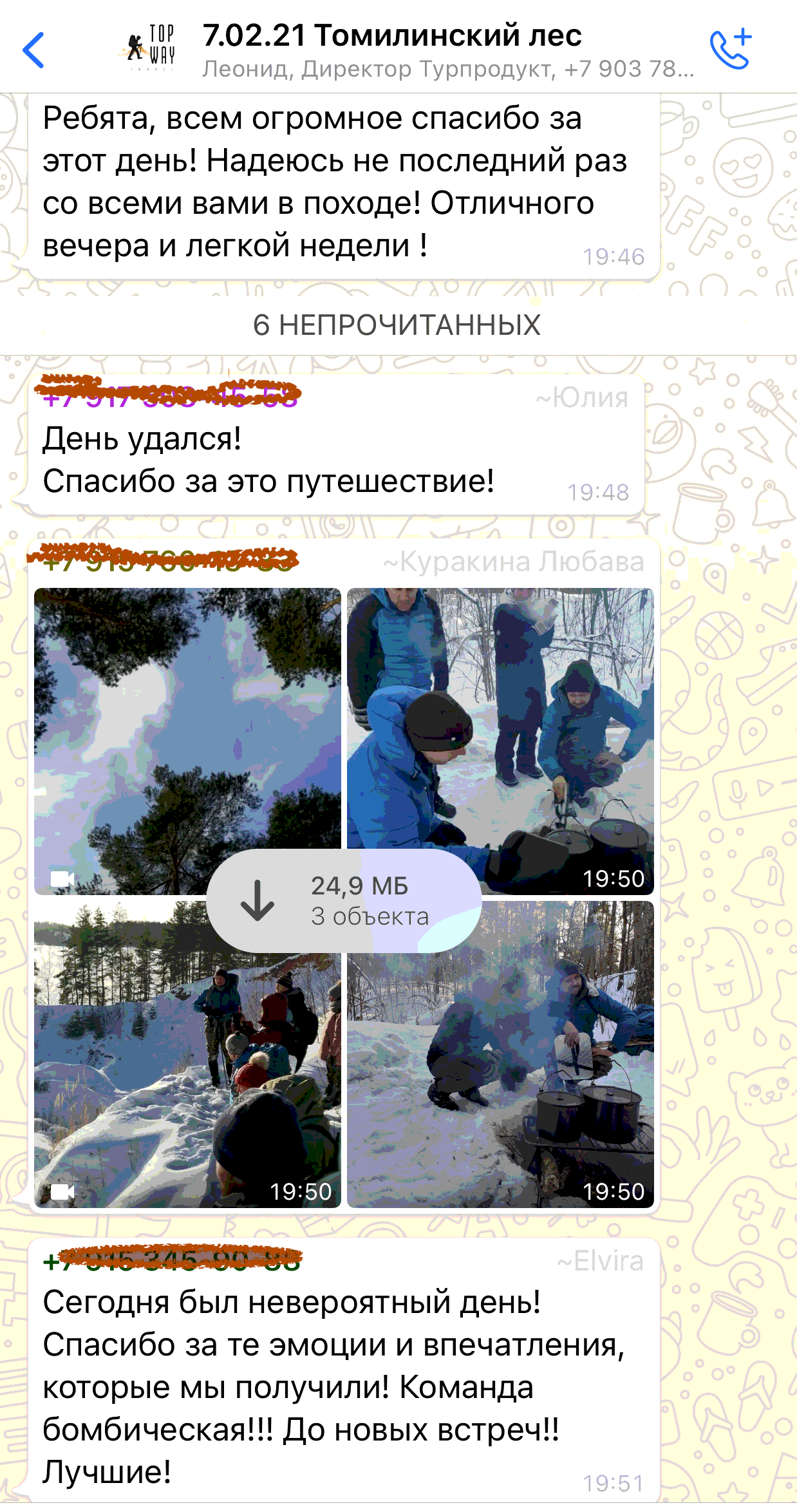Tap the sender number above Юлия's message

tap(169, 393)
